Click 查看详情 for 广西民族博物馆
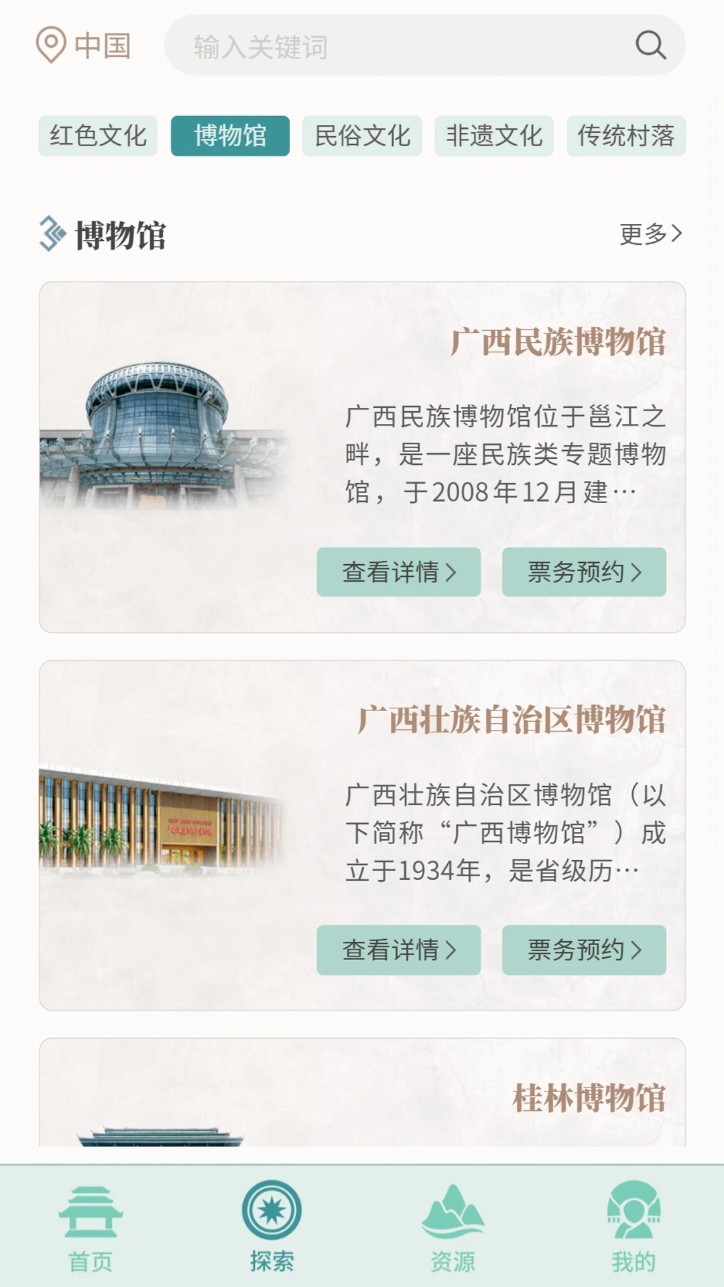The image size is (724, 1287). (398, 572)
